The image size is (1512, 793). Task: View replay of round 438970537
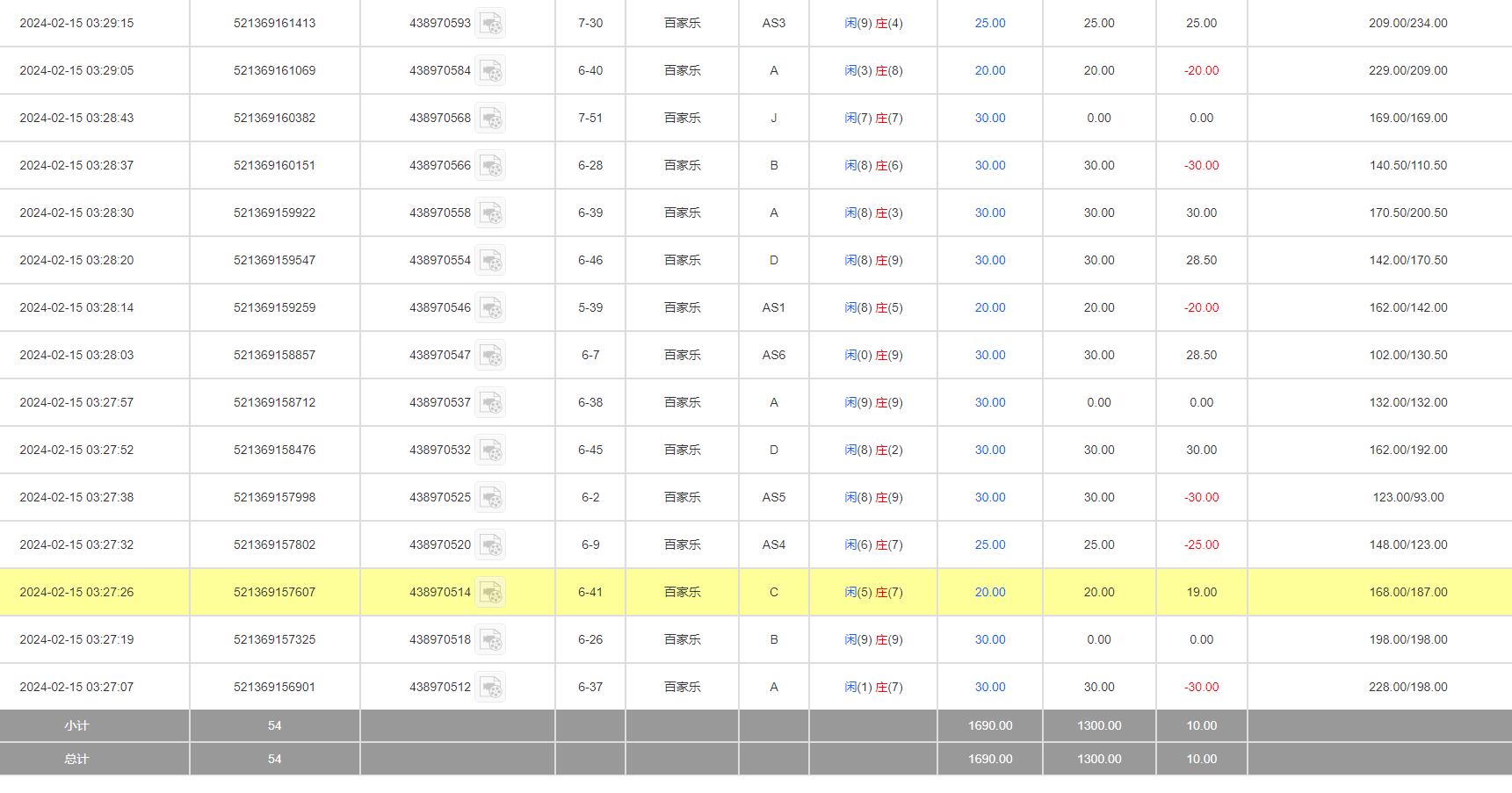coord(490,403)
